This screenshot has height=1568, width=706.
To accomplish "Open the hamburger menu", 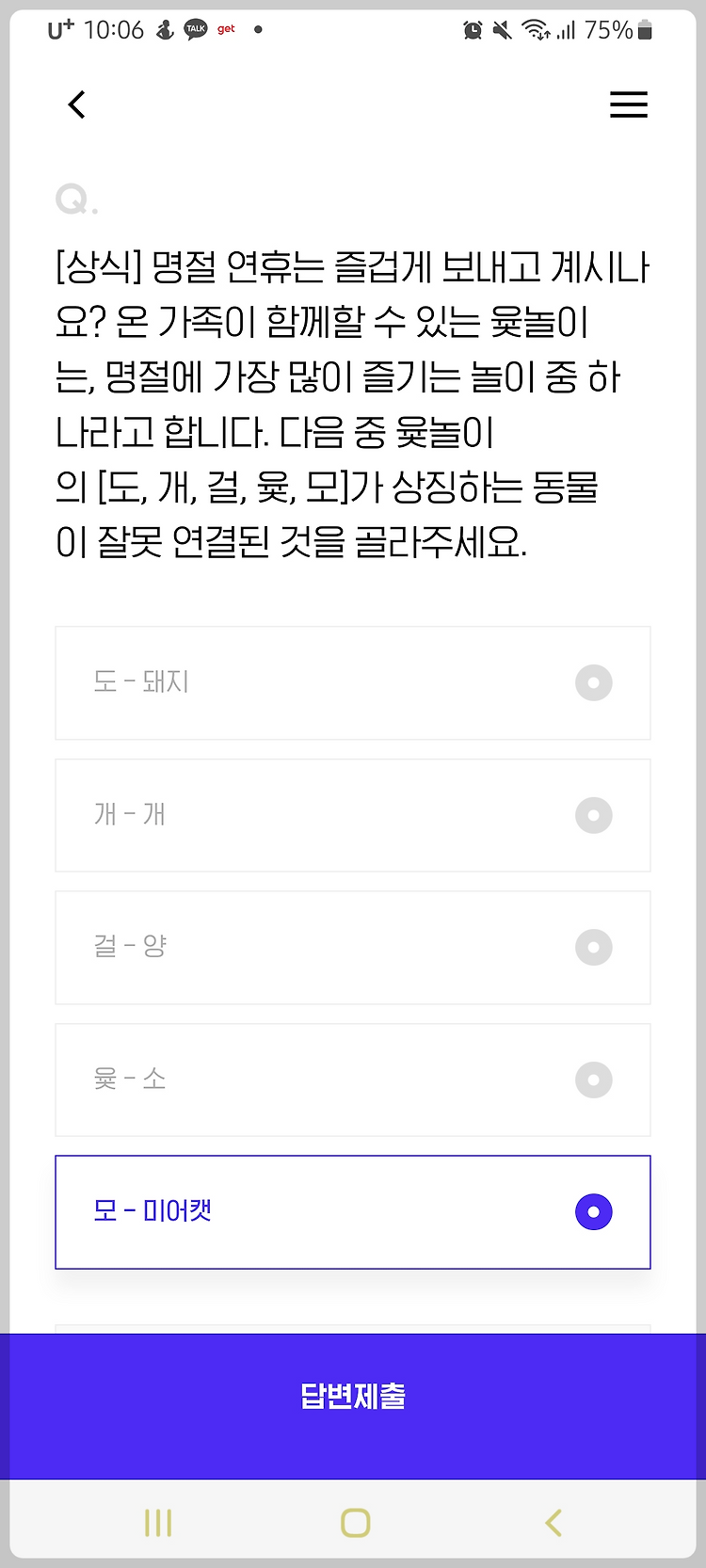I will tap(629, 104).
